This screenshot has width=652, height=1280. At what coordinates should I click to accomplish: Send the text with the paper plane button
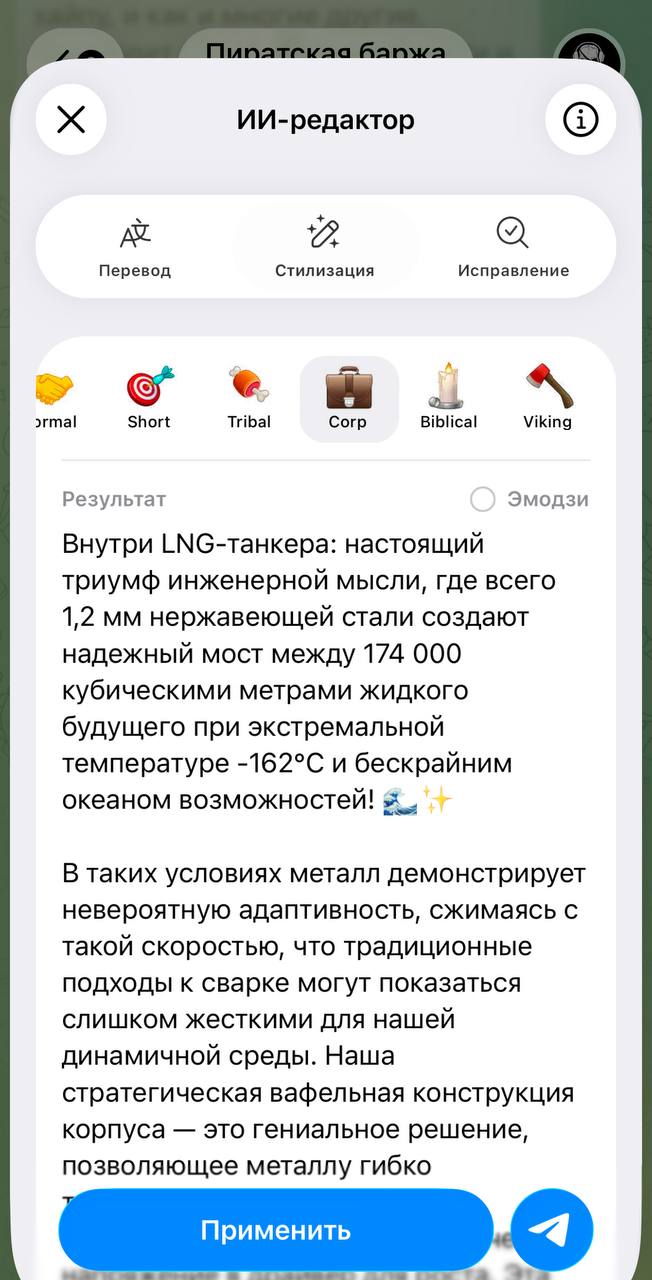tap(552, 1230)
